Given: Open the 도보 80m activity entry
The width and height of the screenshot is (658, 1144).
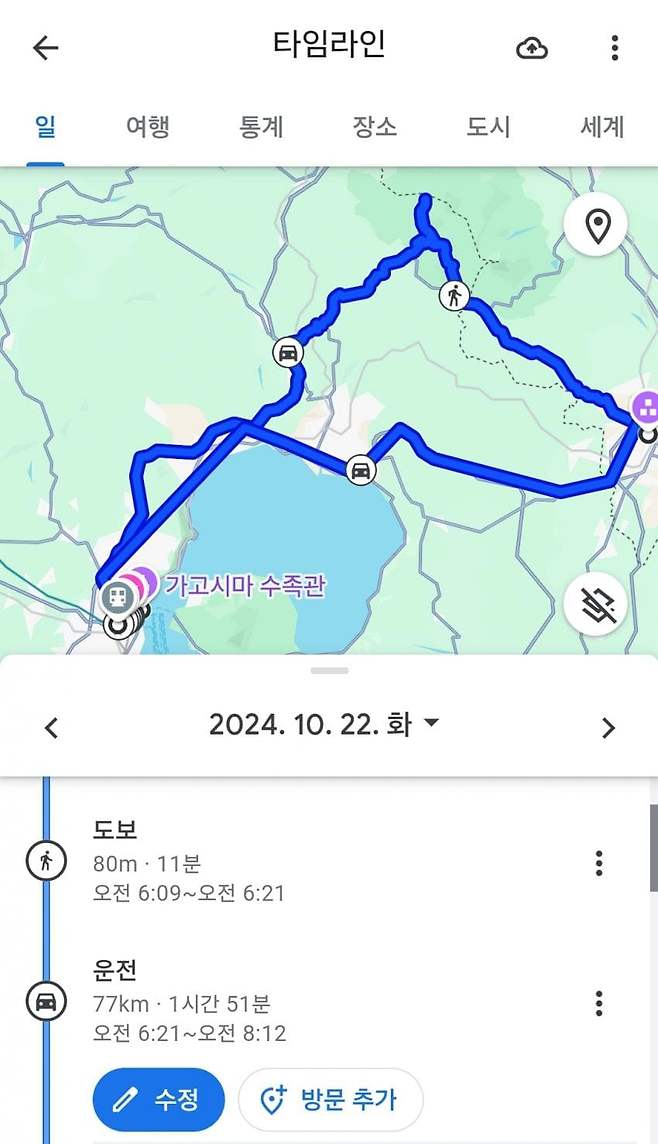Looking at the screenshot, I should pyautogui.click(x=190, y=861).
